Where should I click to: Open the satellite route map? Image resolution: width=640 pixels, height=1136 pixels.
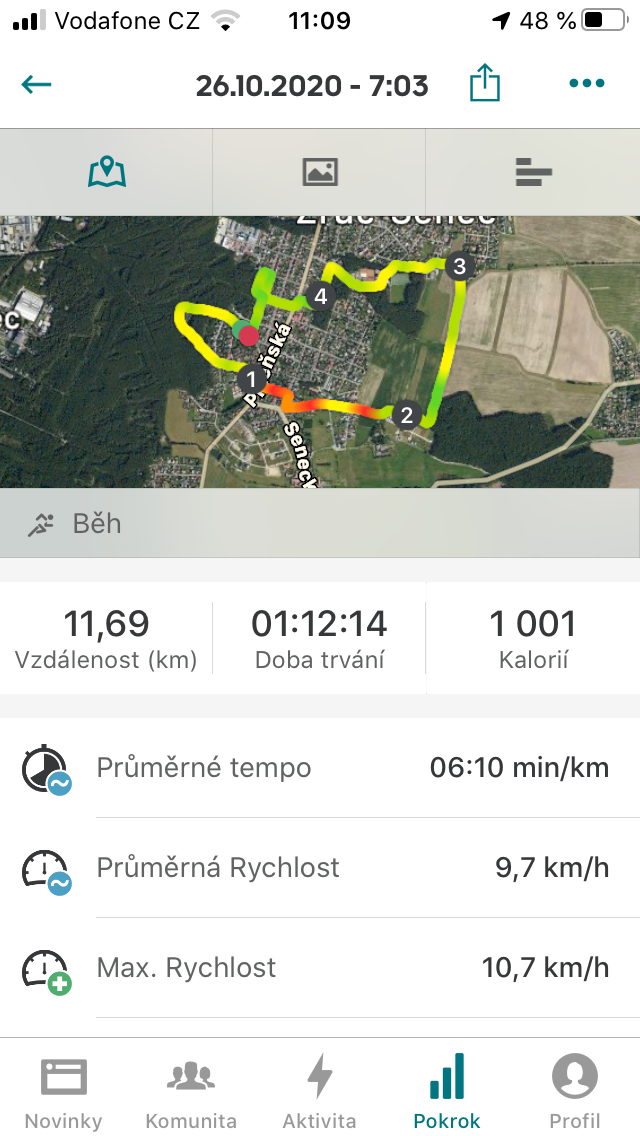click(320, 351)
